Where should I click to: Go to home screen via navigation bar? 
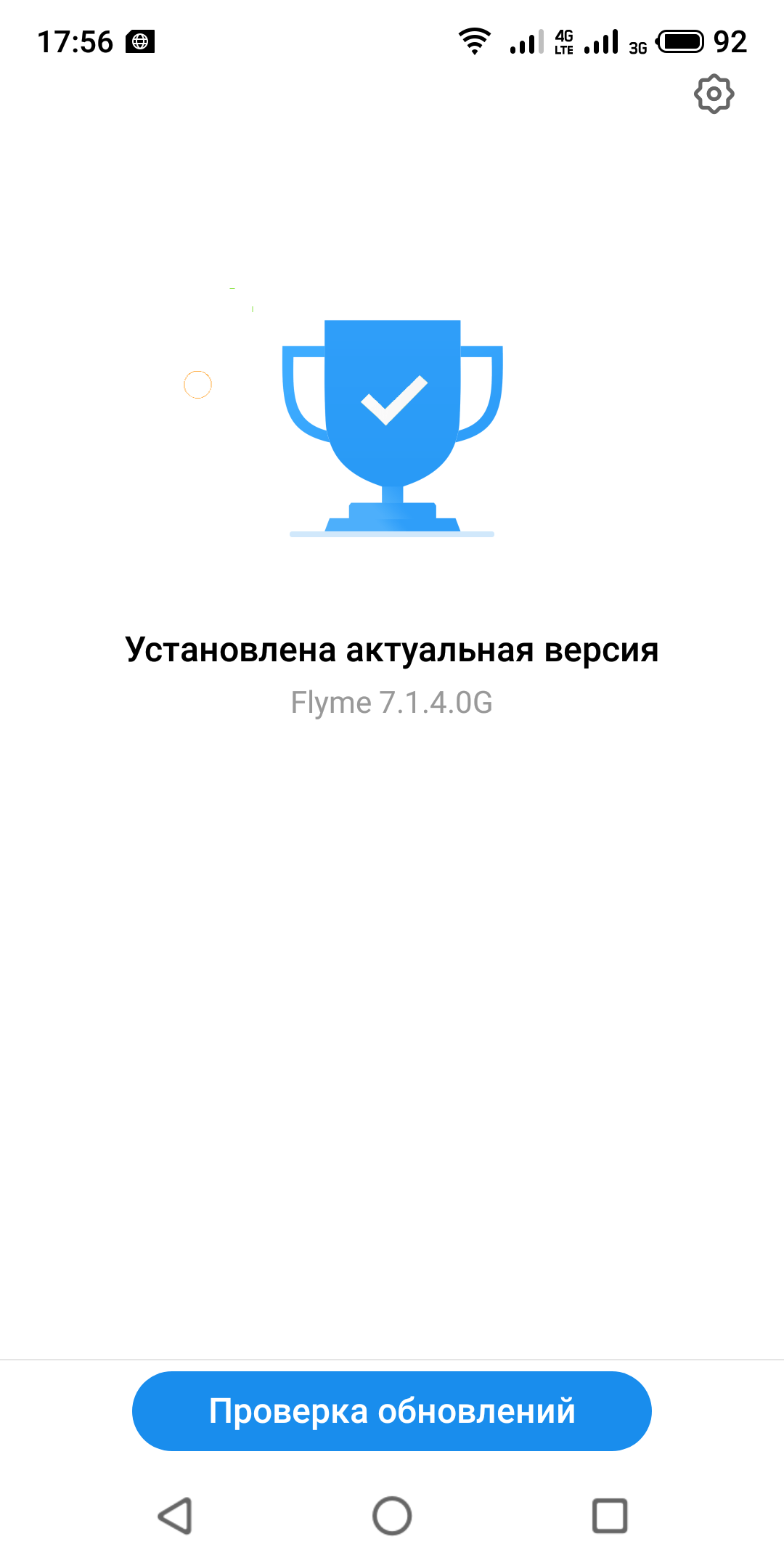(x=392, y=1516)
